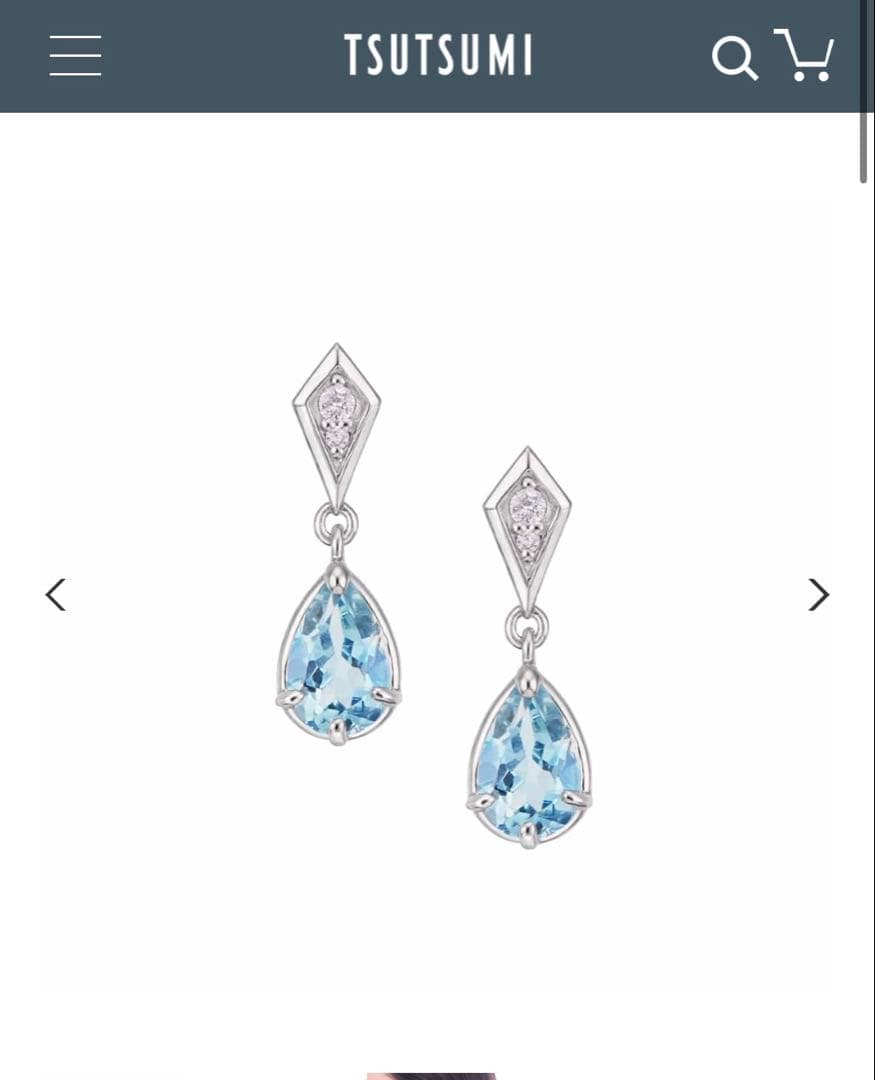Show the next product image
Image resolution: width=875 pixels, height=1080 pixels.
[x=818, y=595]
